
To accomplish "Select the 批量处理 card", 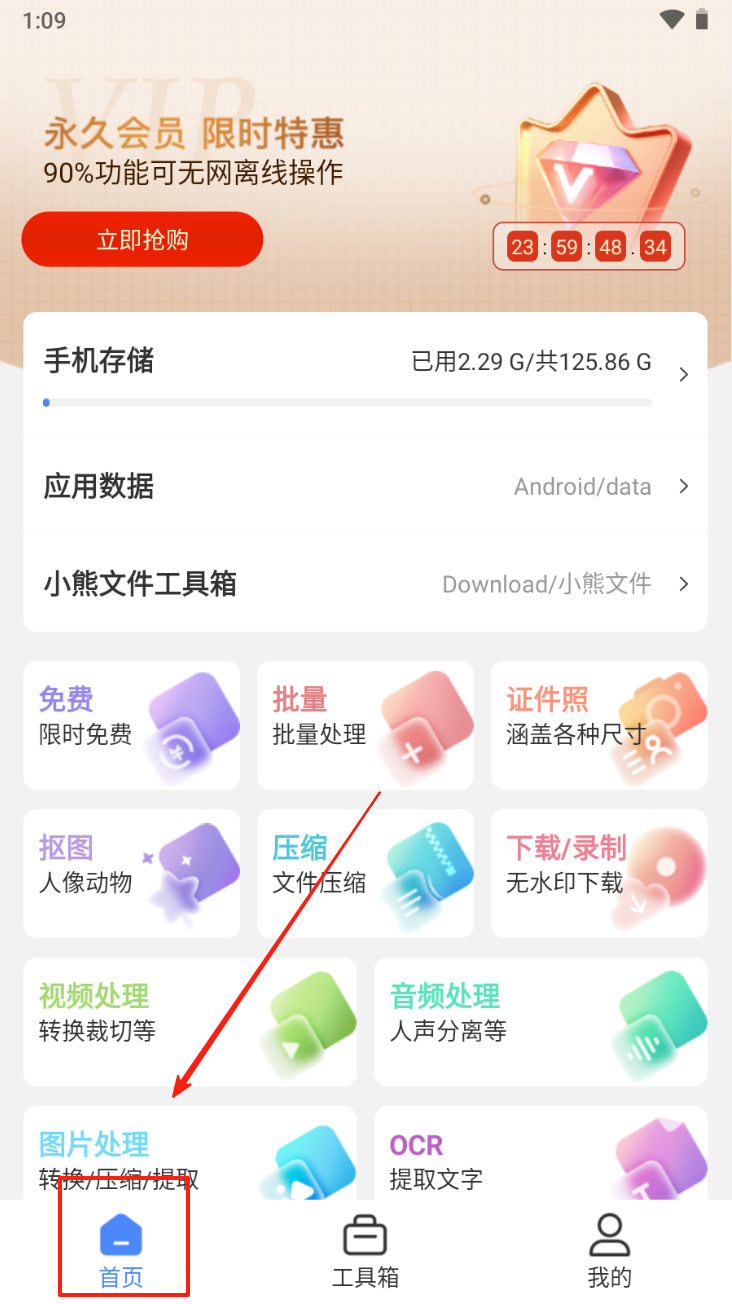I will 365,725.
